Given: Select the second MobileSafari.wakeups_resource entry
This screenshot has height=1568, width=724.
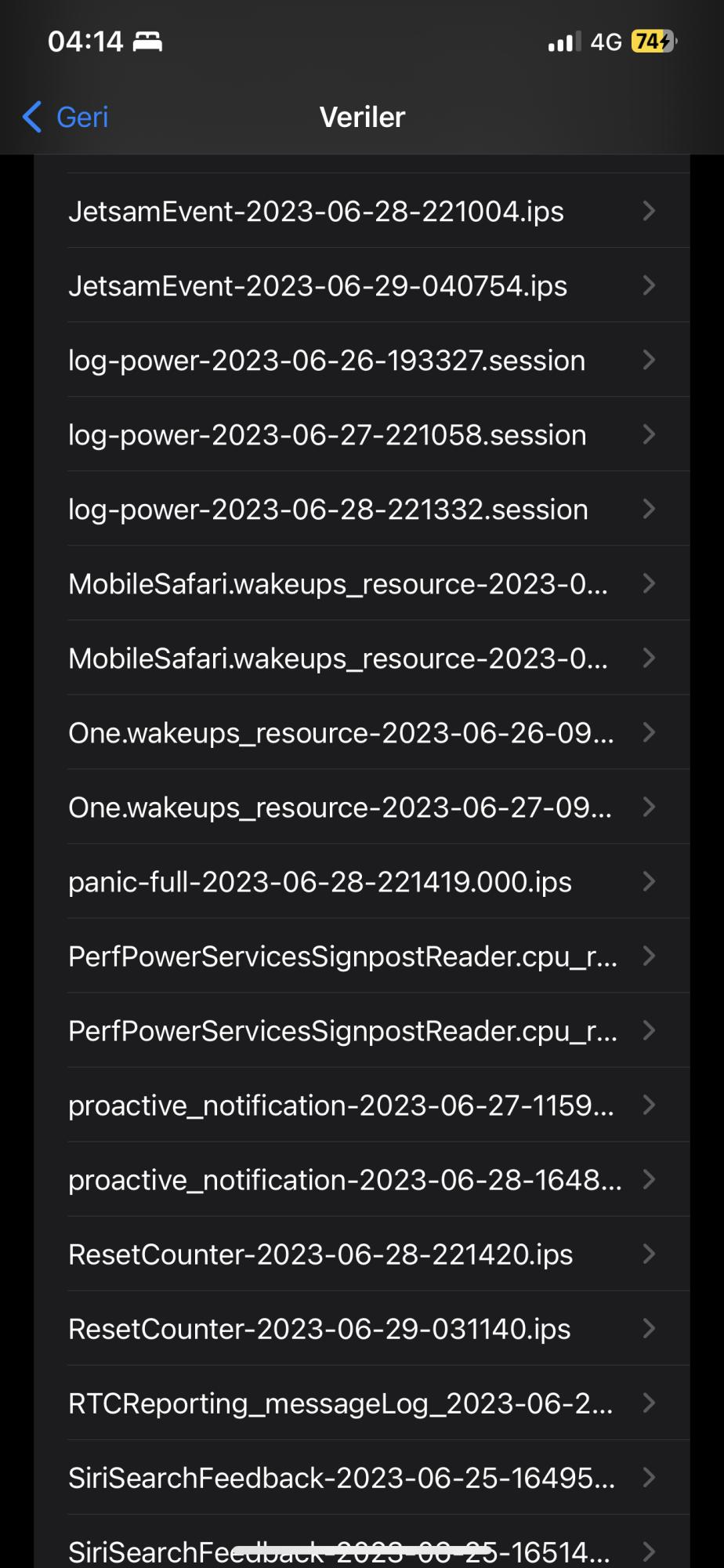Looking at the screenshot, I should pyautogui.click(x=338, y=658).
